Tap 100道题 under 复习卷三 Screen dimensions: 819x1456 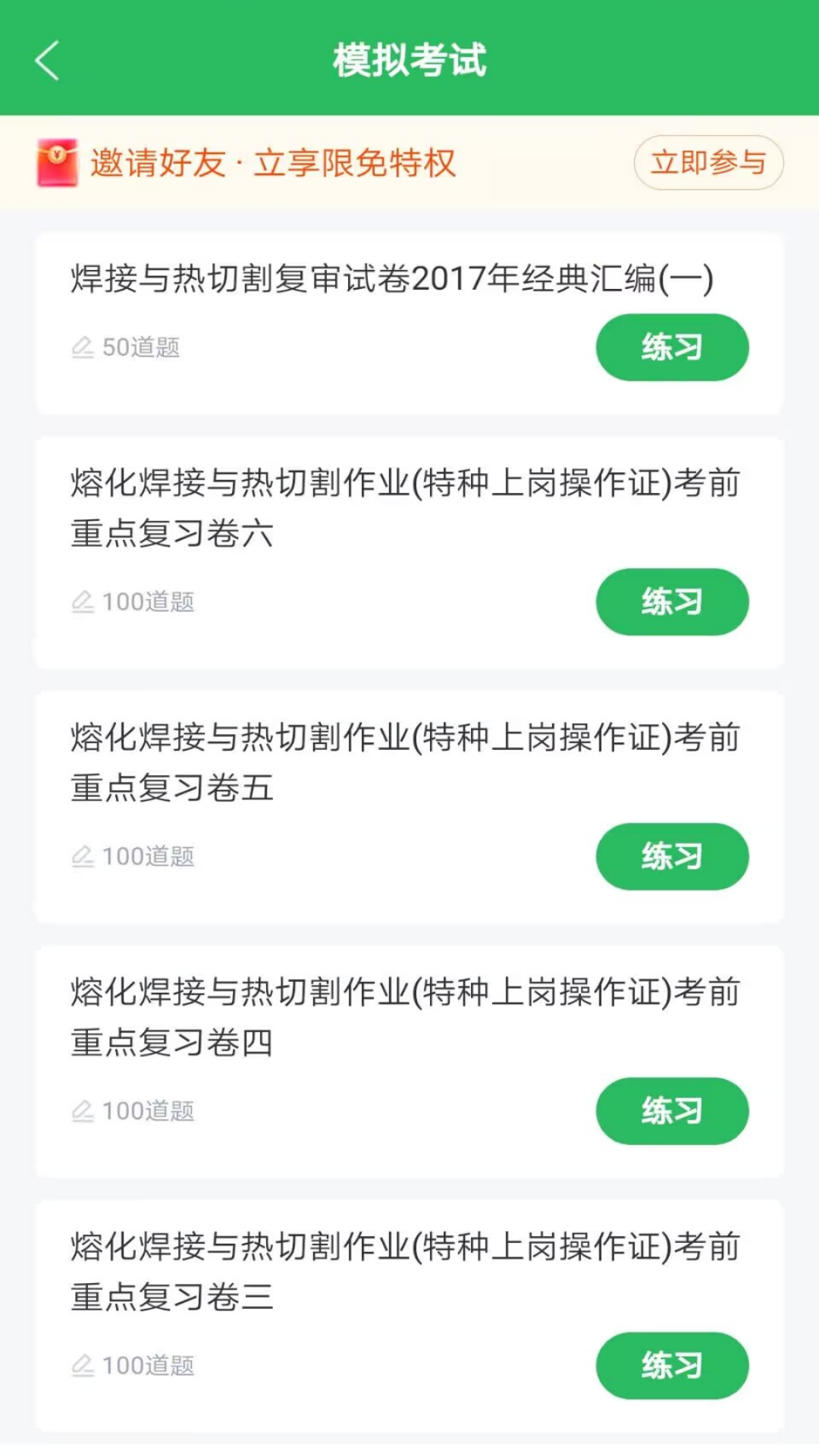[x=149, y=1365]
